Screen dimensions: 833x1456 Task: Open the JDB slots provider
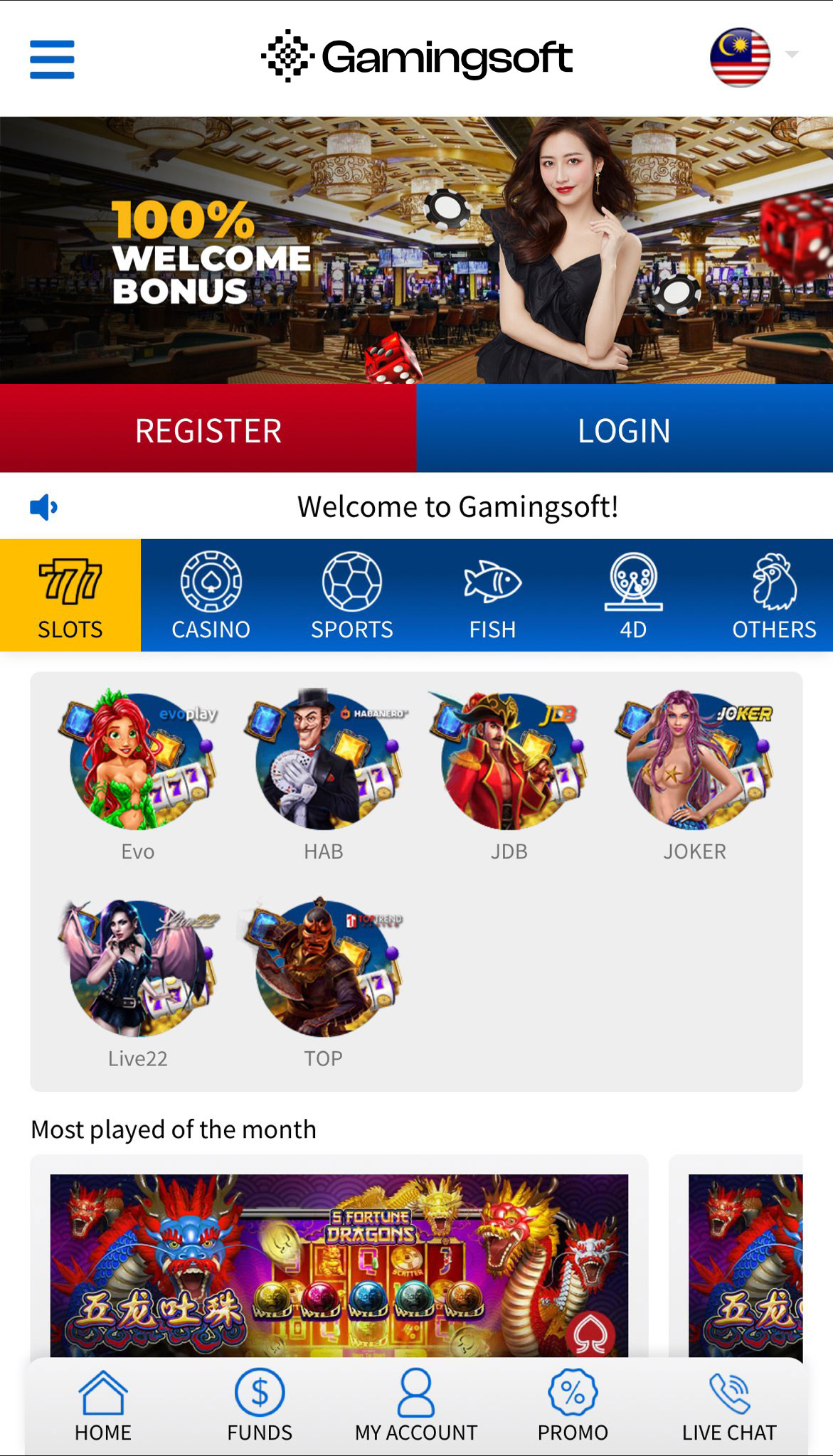point(509,773)
